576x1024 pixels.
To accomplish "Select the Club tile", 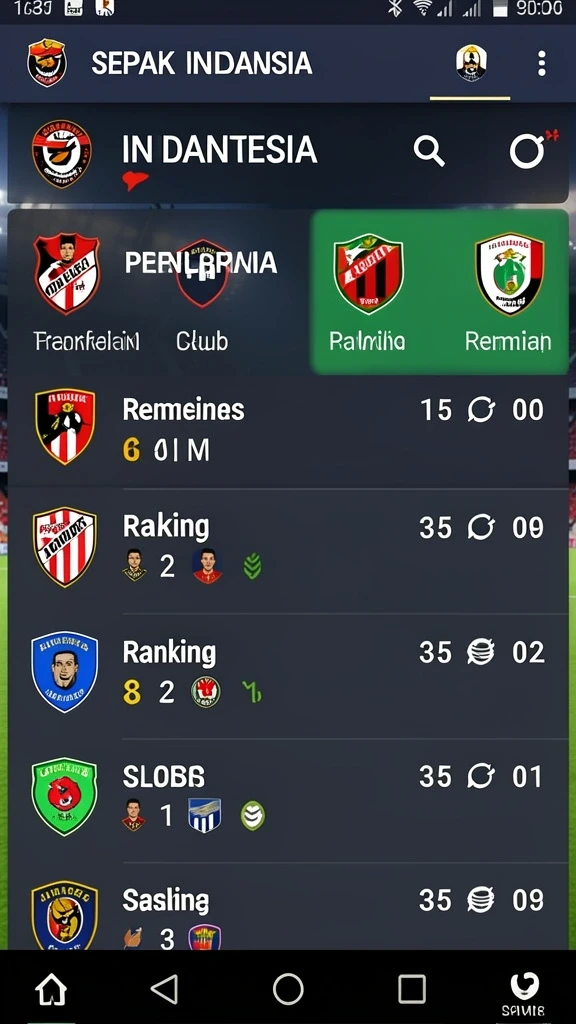I will coord(202,293).
